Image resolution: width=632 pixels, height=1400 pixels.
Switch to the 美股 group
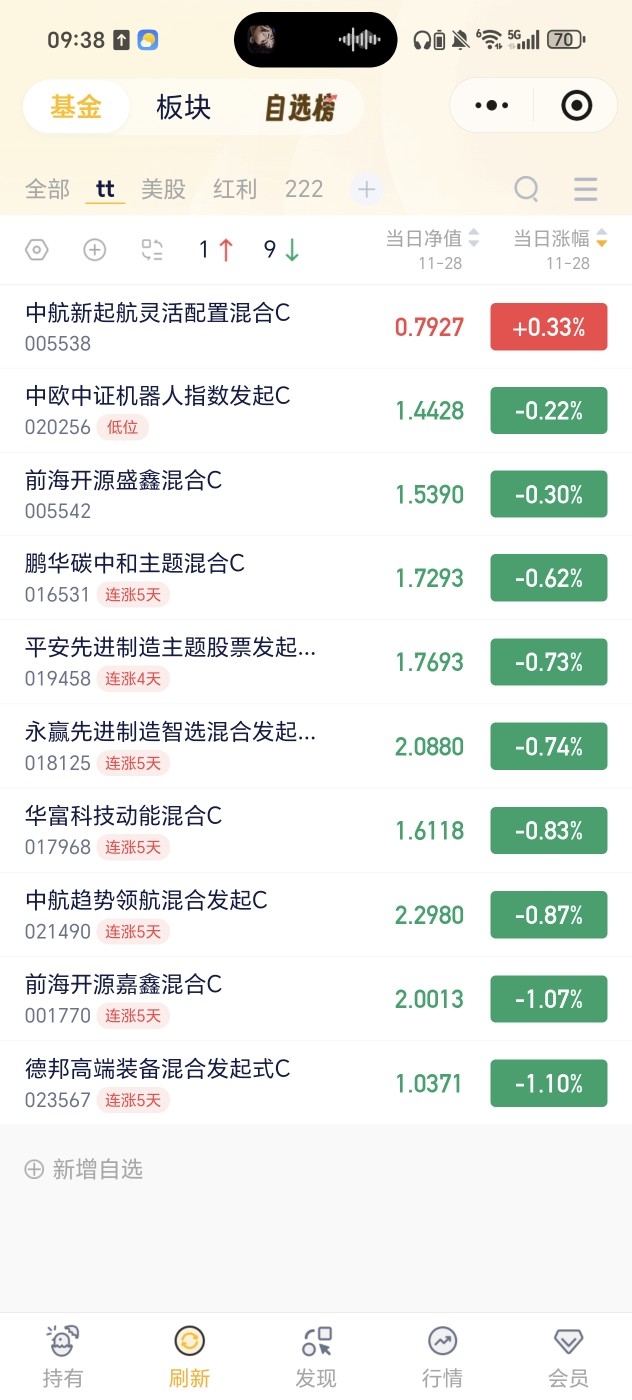tap(163, 189)
